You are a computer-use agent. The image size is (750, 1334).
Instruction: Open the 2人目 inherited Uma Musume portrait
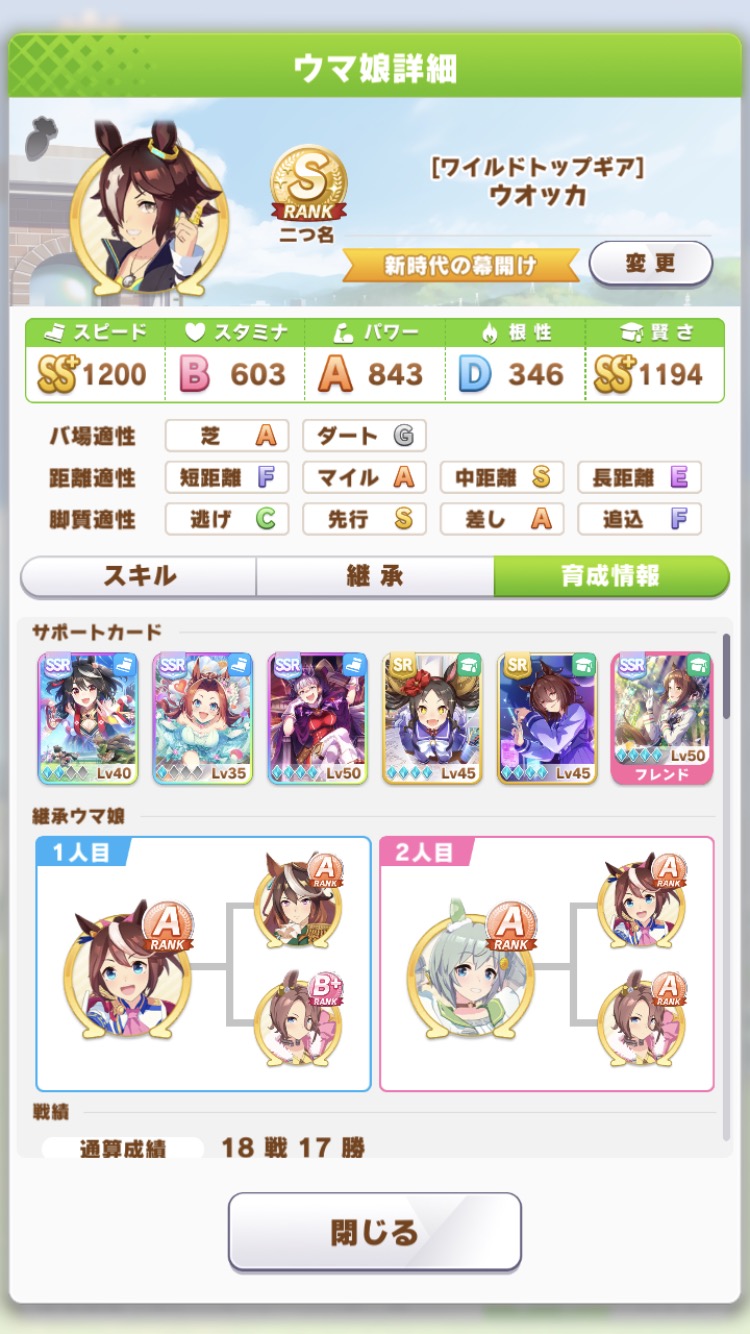click(470, 970)
